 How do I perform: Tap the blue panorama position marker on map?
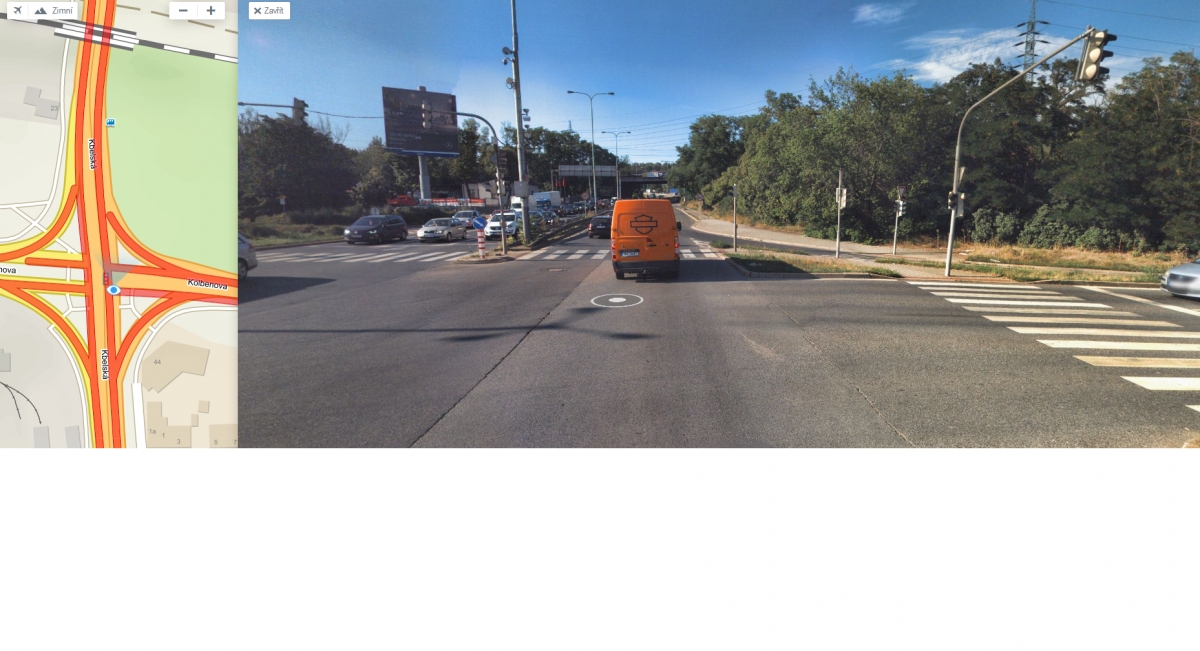[113, 290]
